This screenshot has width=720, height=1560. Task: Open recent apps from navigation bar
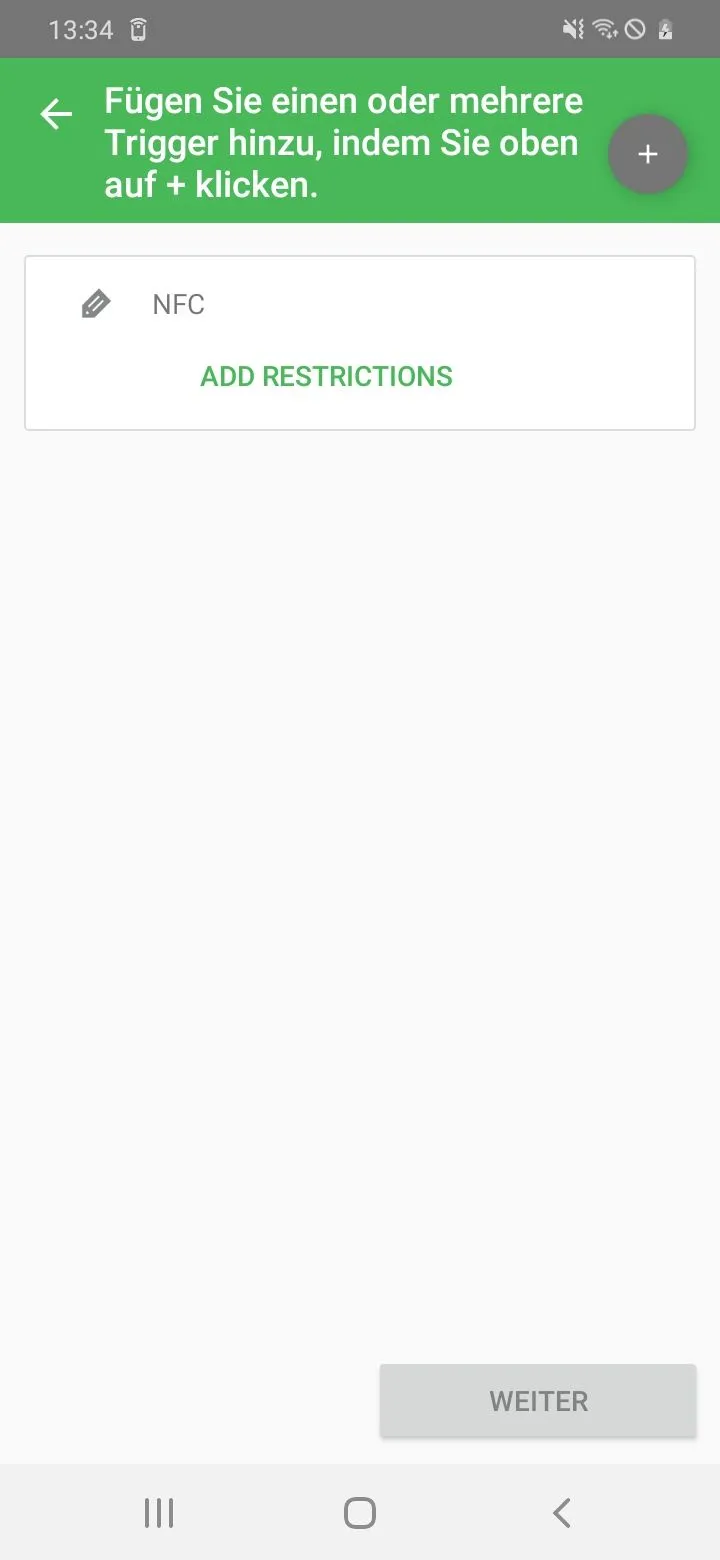coord(159,1513)
